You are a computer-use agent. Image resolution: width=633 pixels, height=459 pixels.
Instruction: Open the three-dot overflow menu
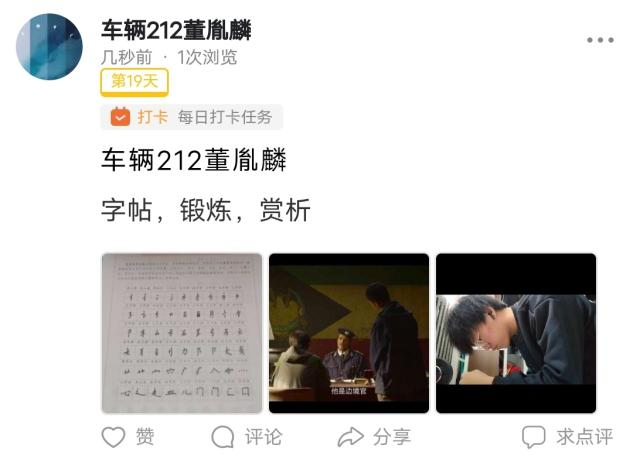[599, 40]
